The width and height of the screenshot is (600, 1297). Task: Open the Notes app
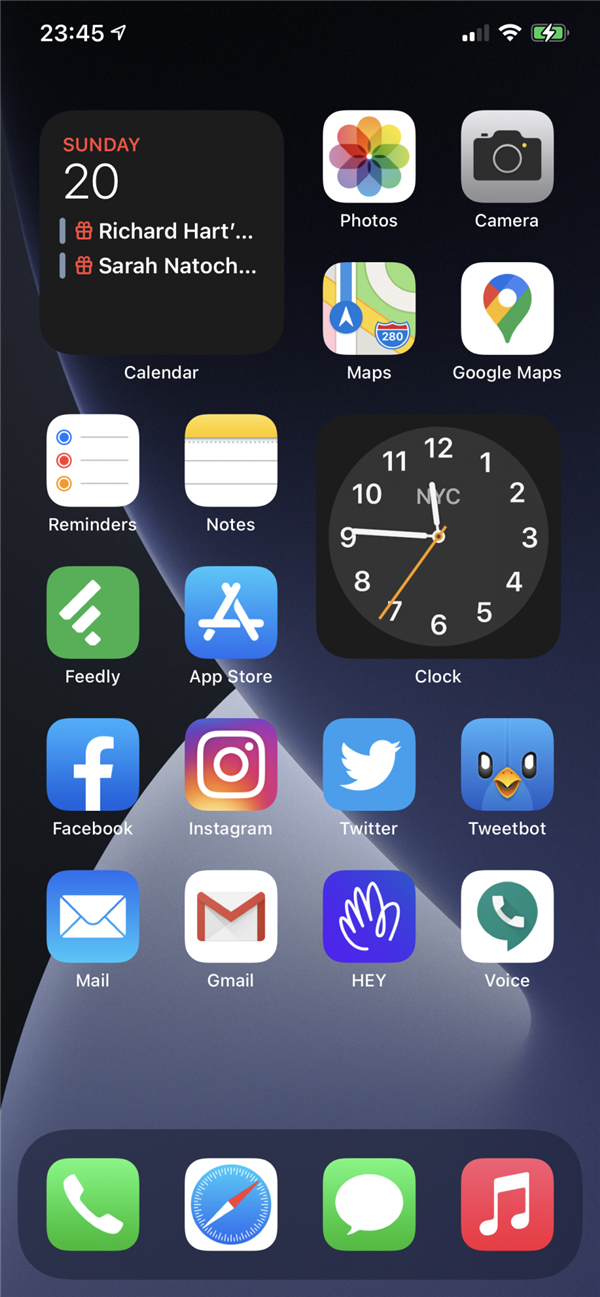231,461
